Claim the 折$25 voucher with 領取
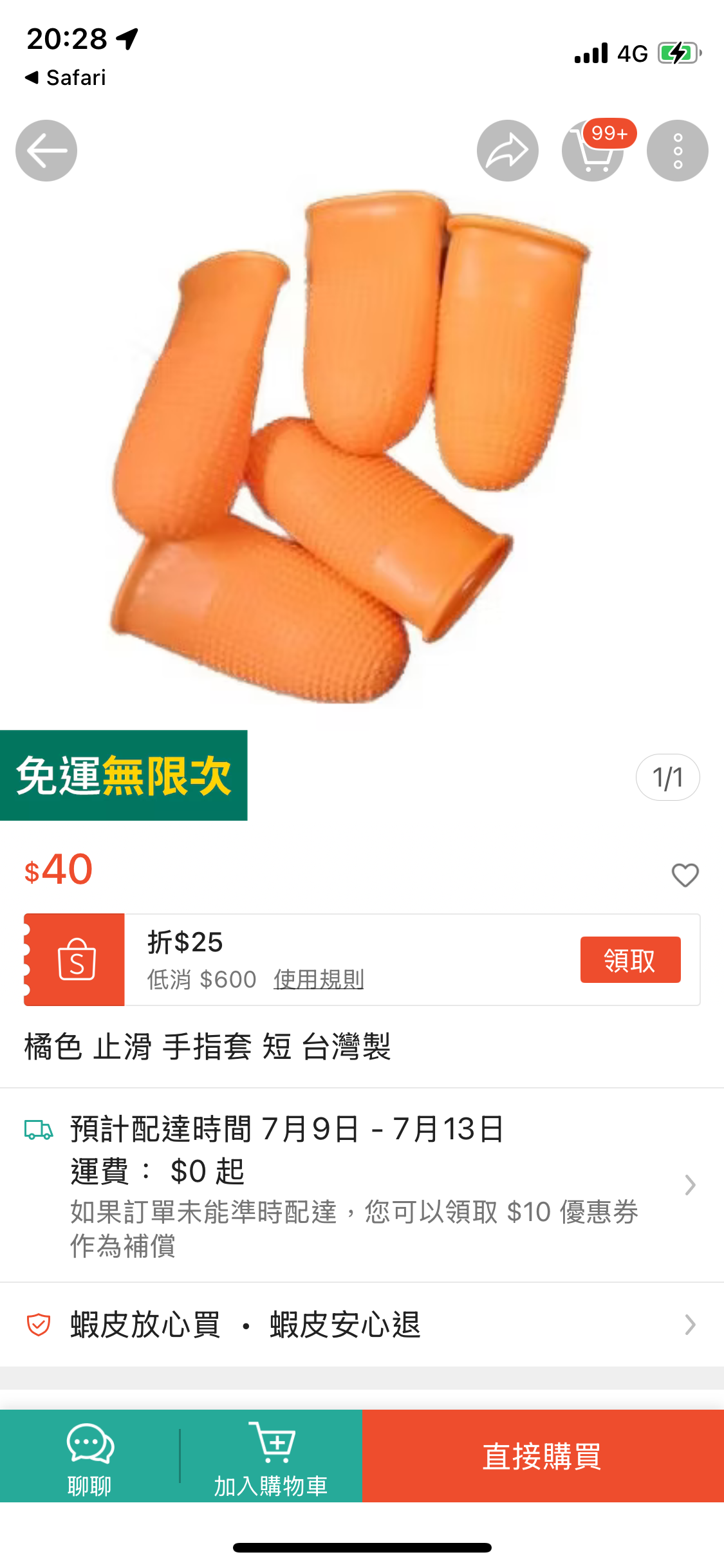 [x=630, y=960]
